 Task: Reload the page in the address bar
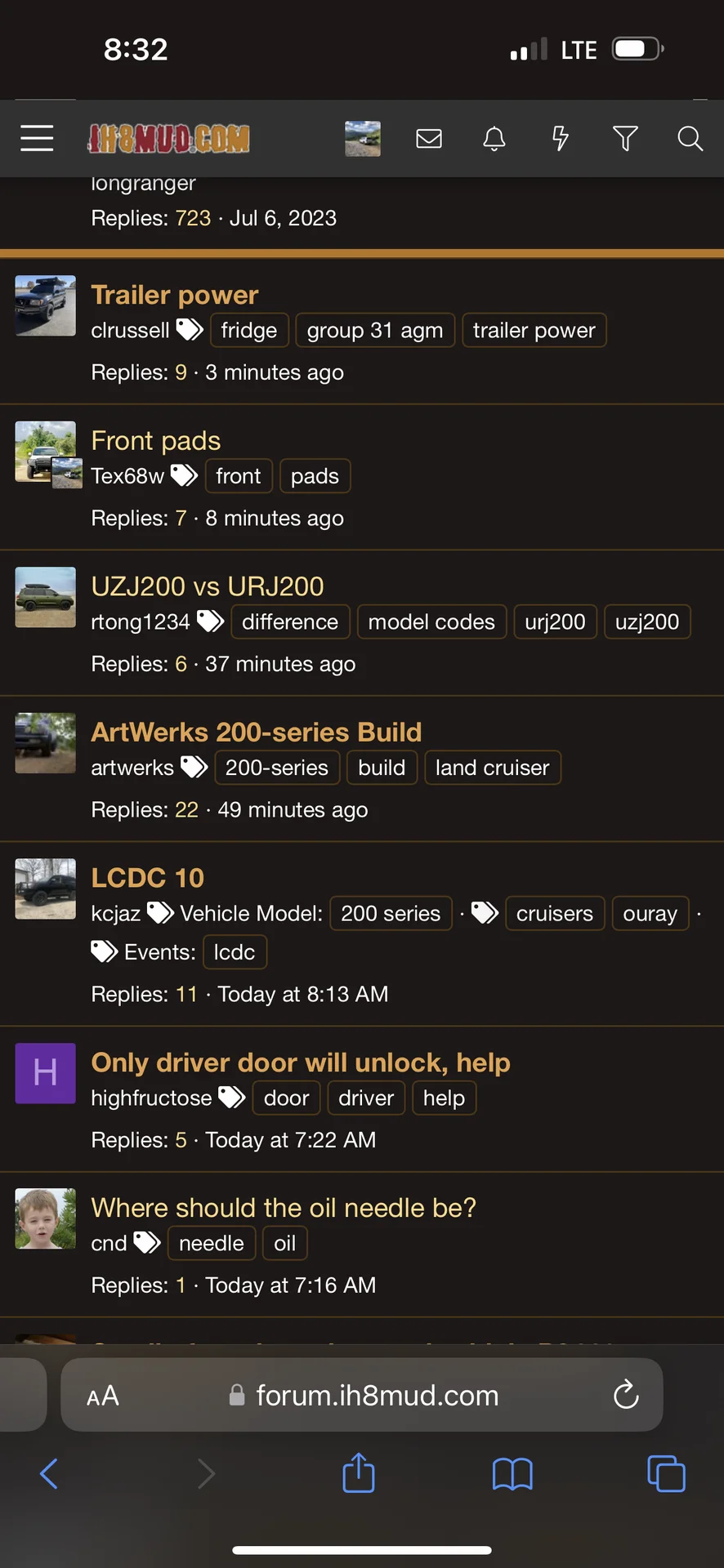(626, 1395)
